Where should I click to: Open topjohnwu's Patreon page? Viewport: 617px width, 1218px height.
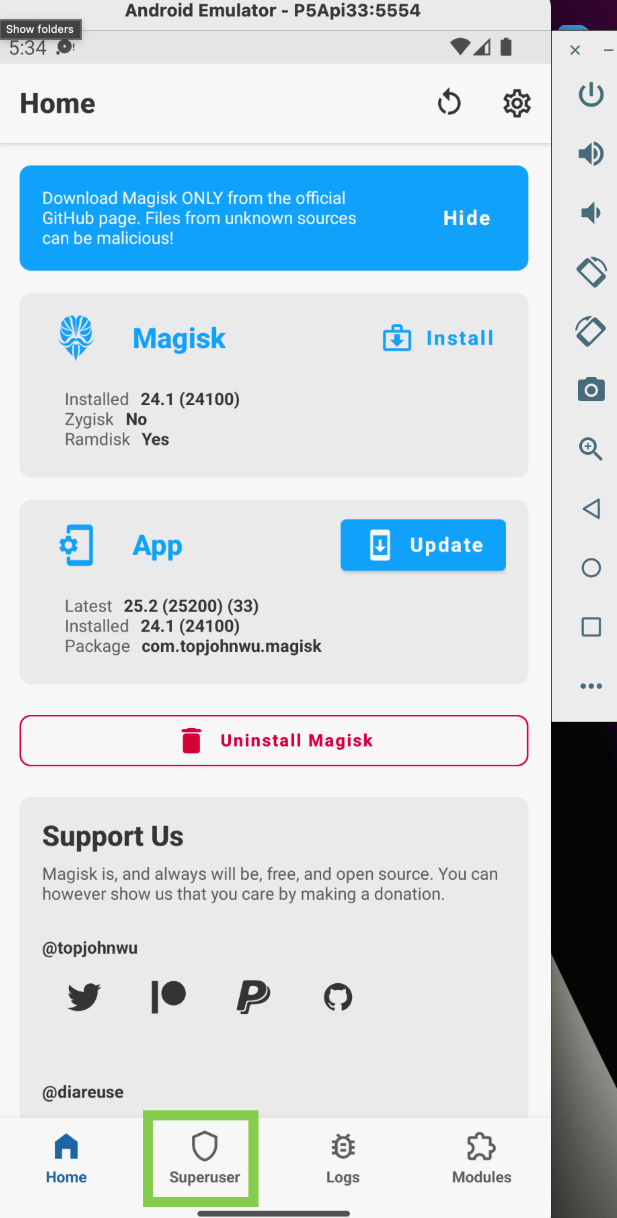click(168, 997)
